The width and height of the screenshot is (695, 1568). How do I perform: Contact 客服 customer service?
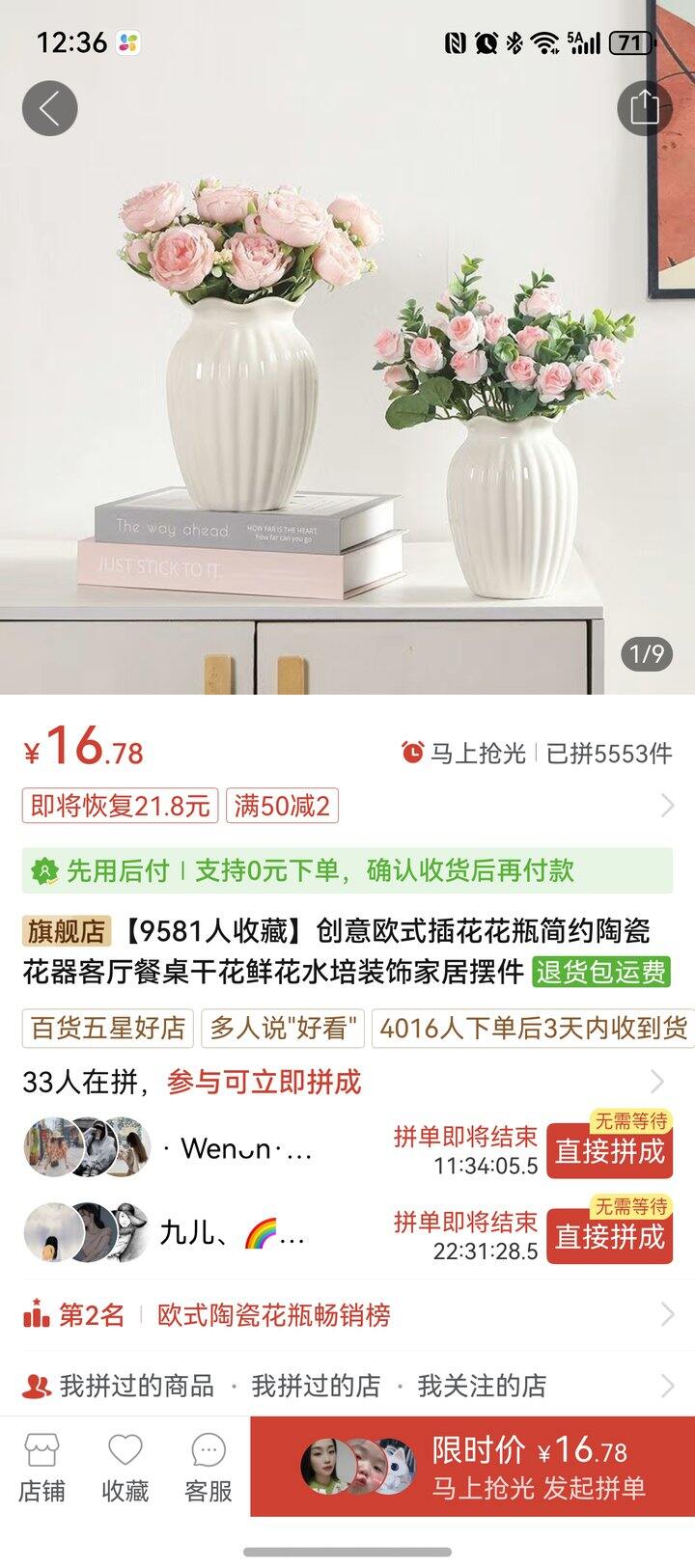pos(208,1467)
